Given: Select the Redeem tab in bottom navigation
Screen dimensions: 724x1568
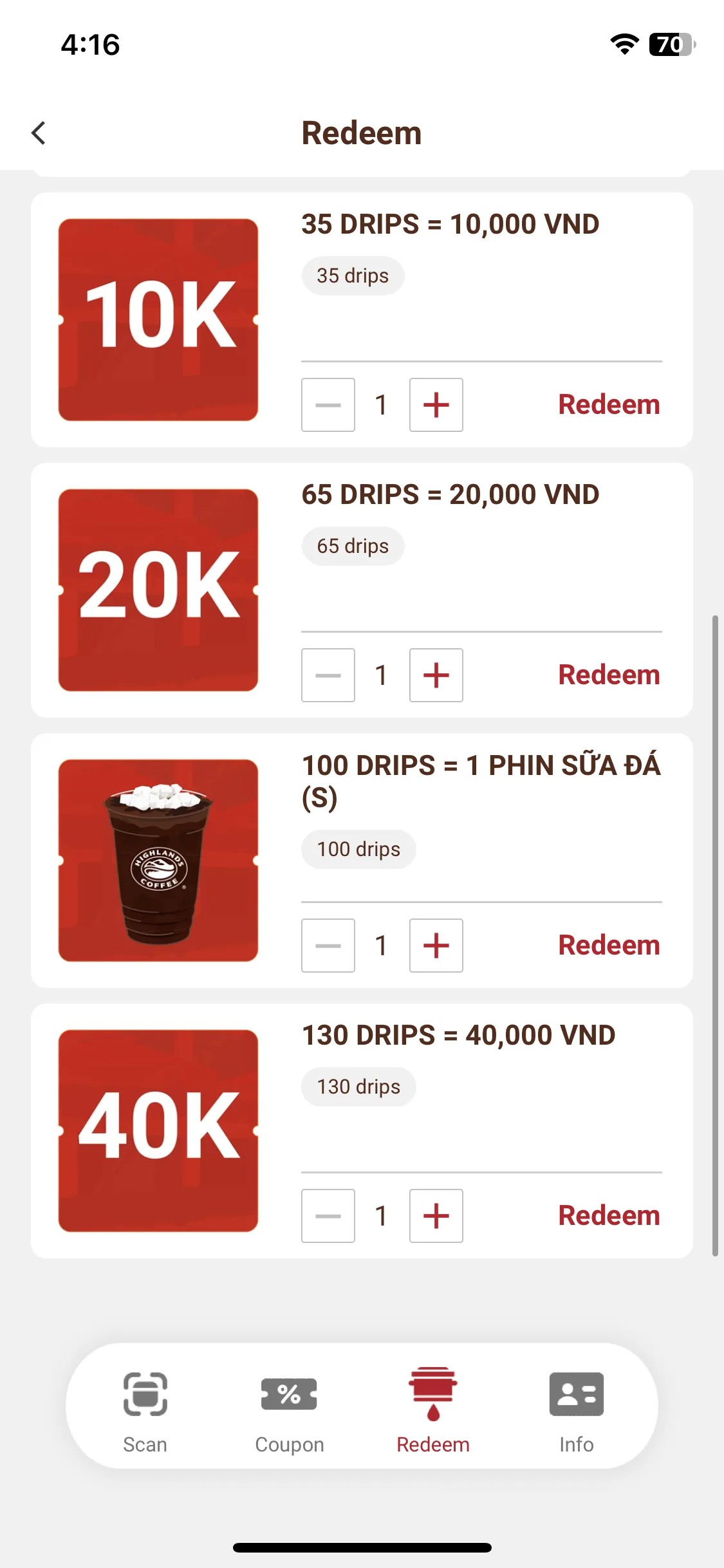Looking at the screenshot, I should [432, 1411].
